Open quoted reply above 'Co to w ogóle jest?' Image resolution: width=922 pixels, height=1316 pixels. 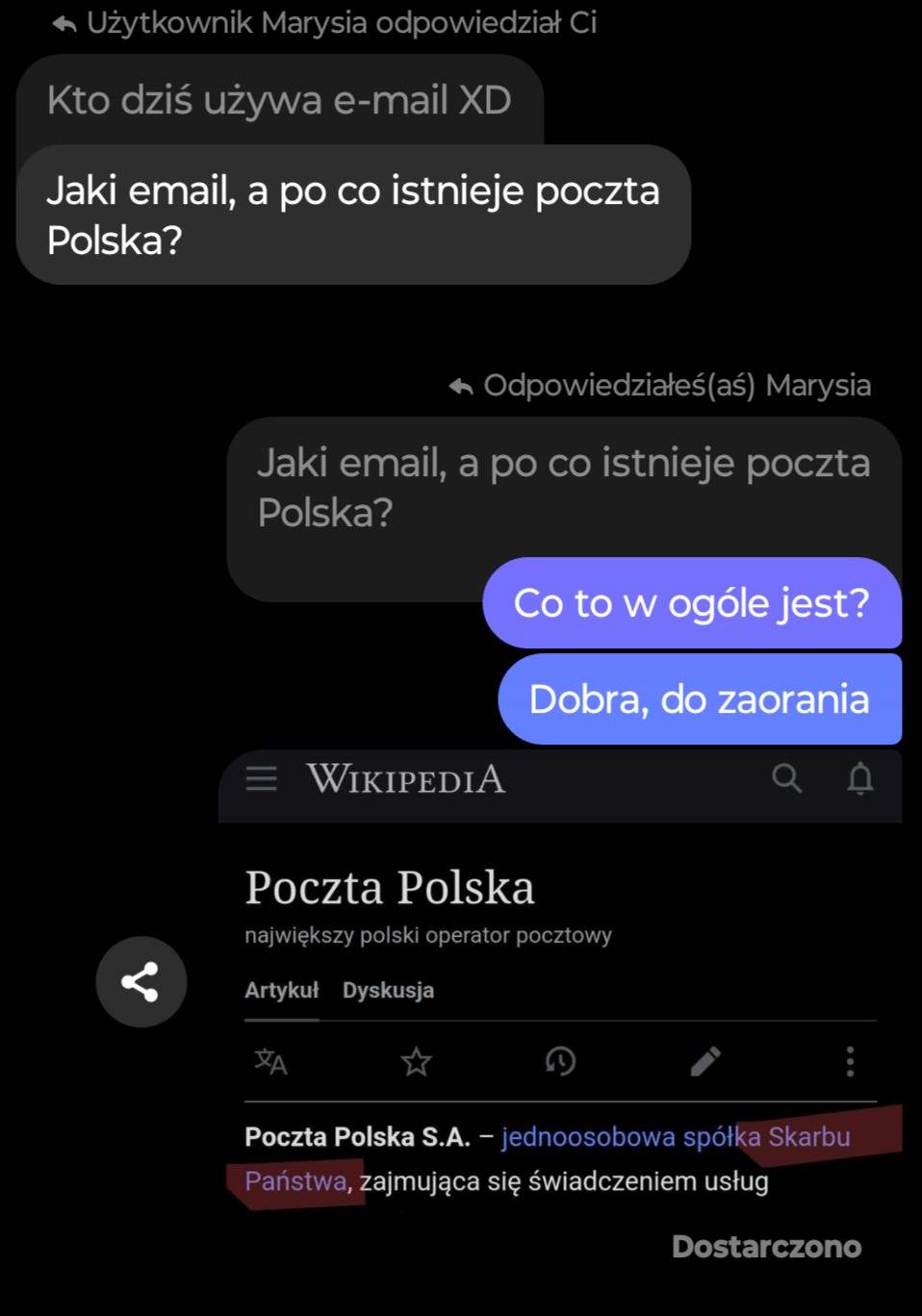pyautogui.click(x=563, y=487)
